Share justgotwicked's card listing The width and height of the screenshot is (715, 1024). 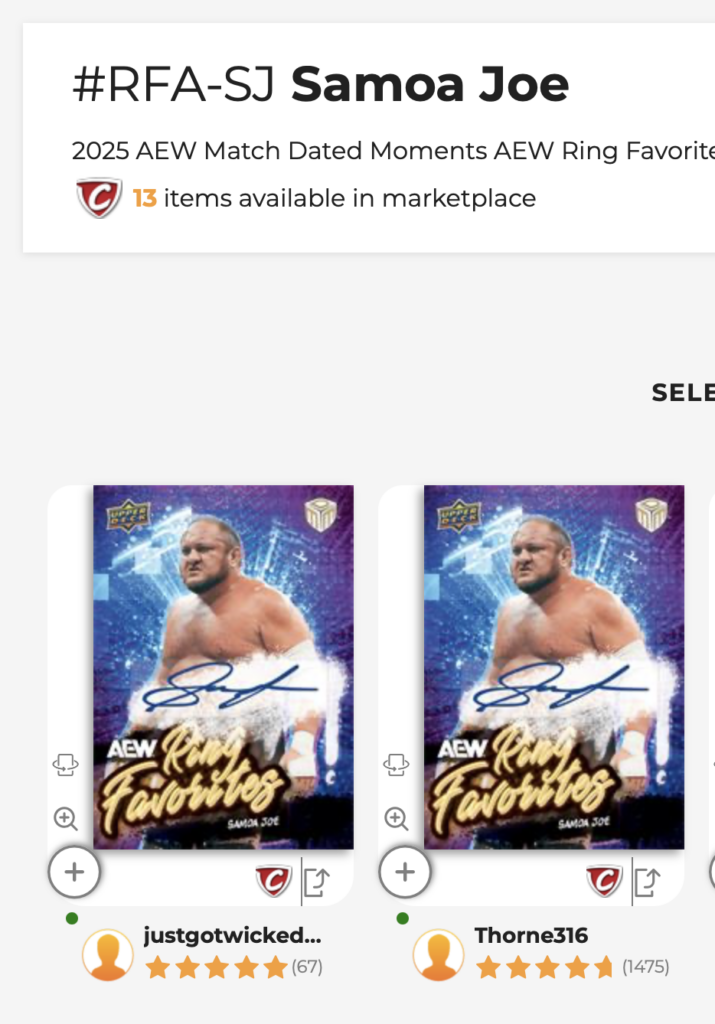[x=317, y=882]
